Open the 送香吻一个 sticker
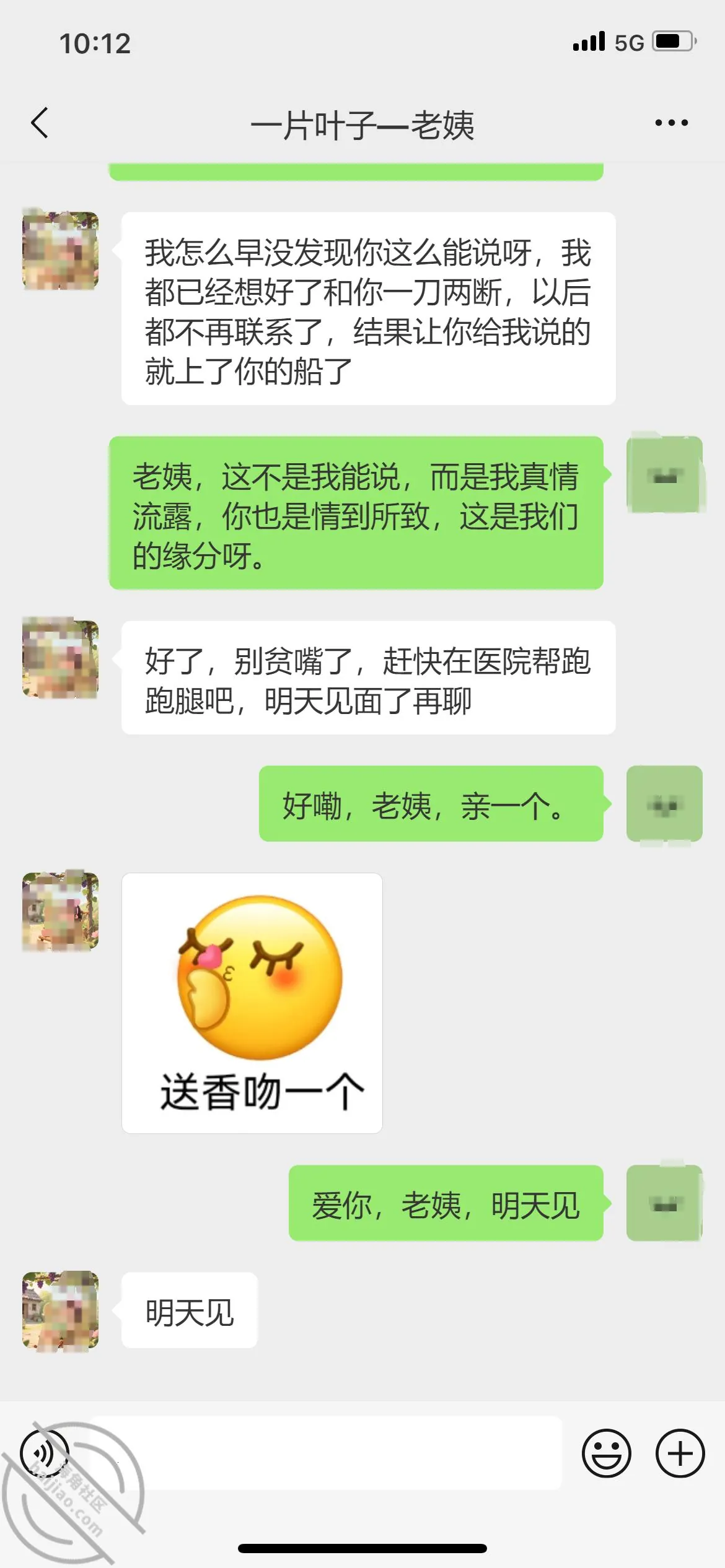This screenshot has width=725, height=1568. [252, 1003]
